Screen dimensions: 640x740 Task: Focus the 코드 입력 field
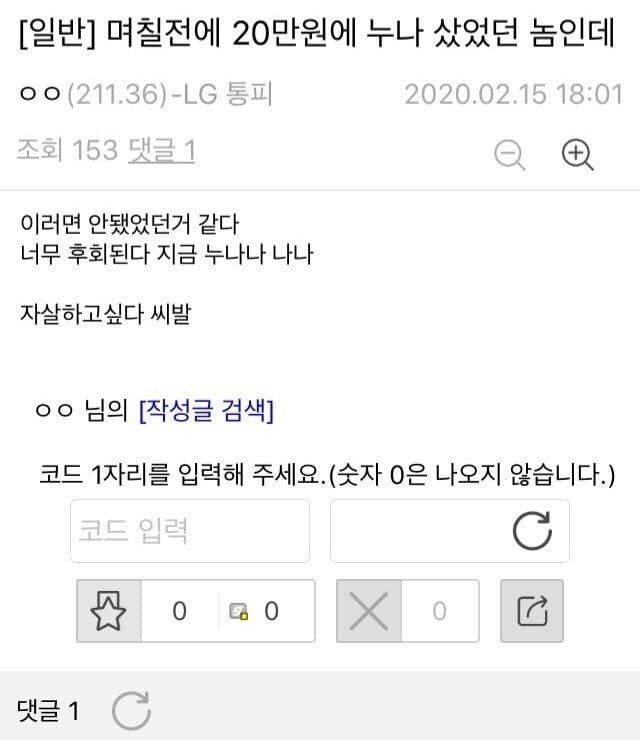(x=190, y=531)
